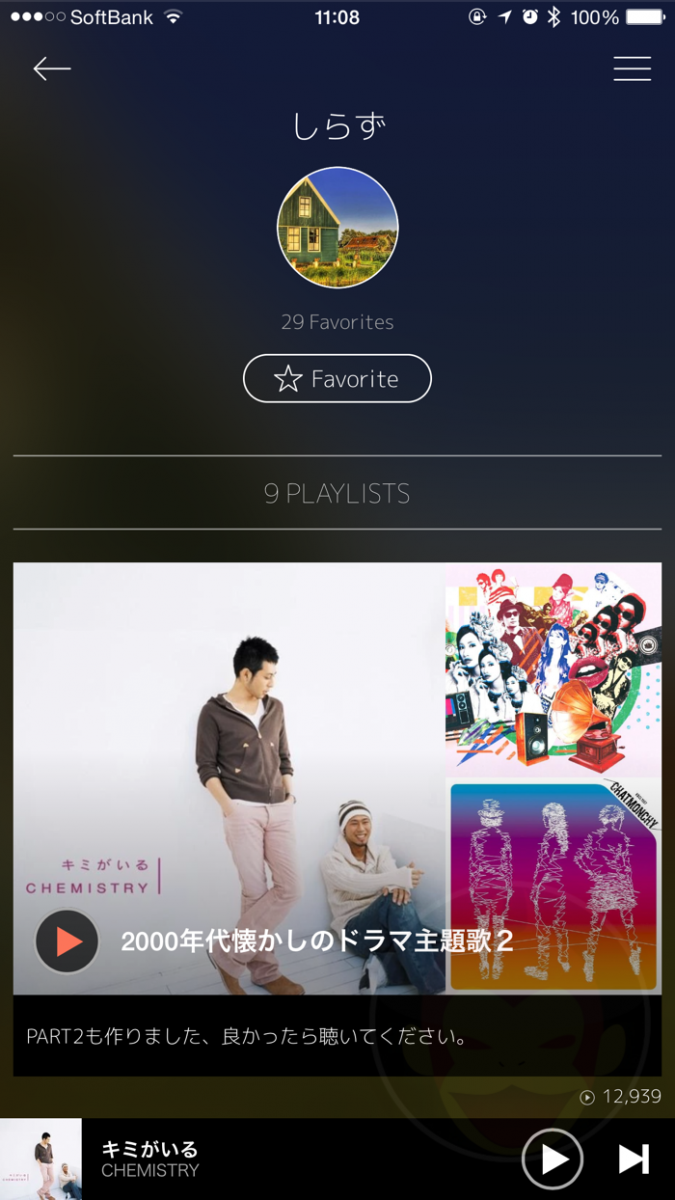The image size is (675, 1200).
Task: Play the 2000年代懐かしのドラマ主題歌2 playlist
Action: pyautogui.click(x=67, y=941)
